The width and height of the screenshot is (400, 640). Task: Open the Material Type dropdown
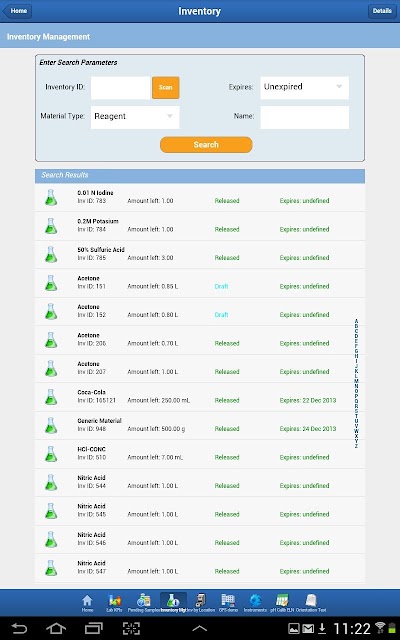[135, 117]
